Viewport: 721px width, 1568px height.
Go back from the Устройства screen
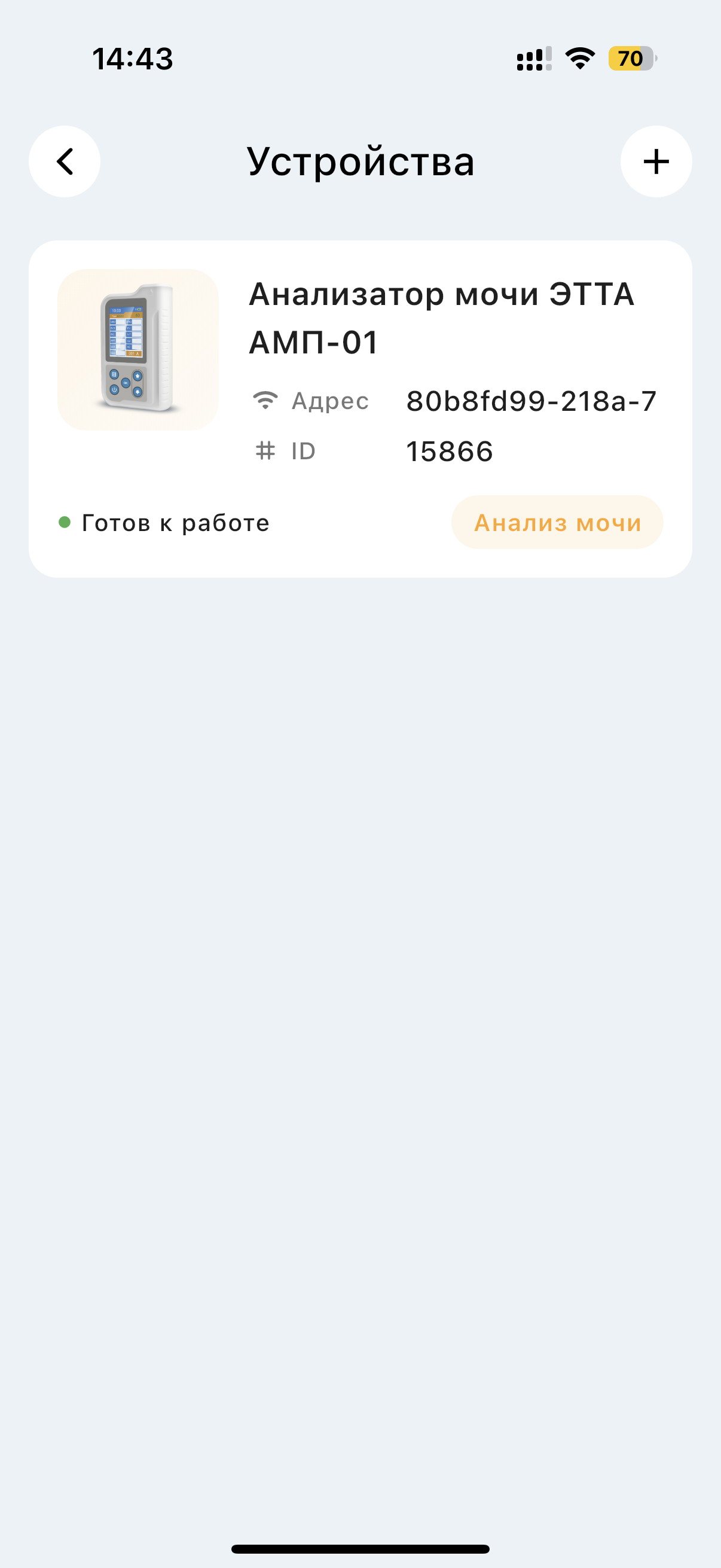coord(65,161)
